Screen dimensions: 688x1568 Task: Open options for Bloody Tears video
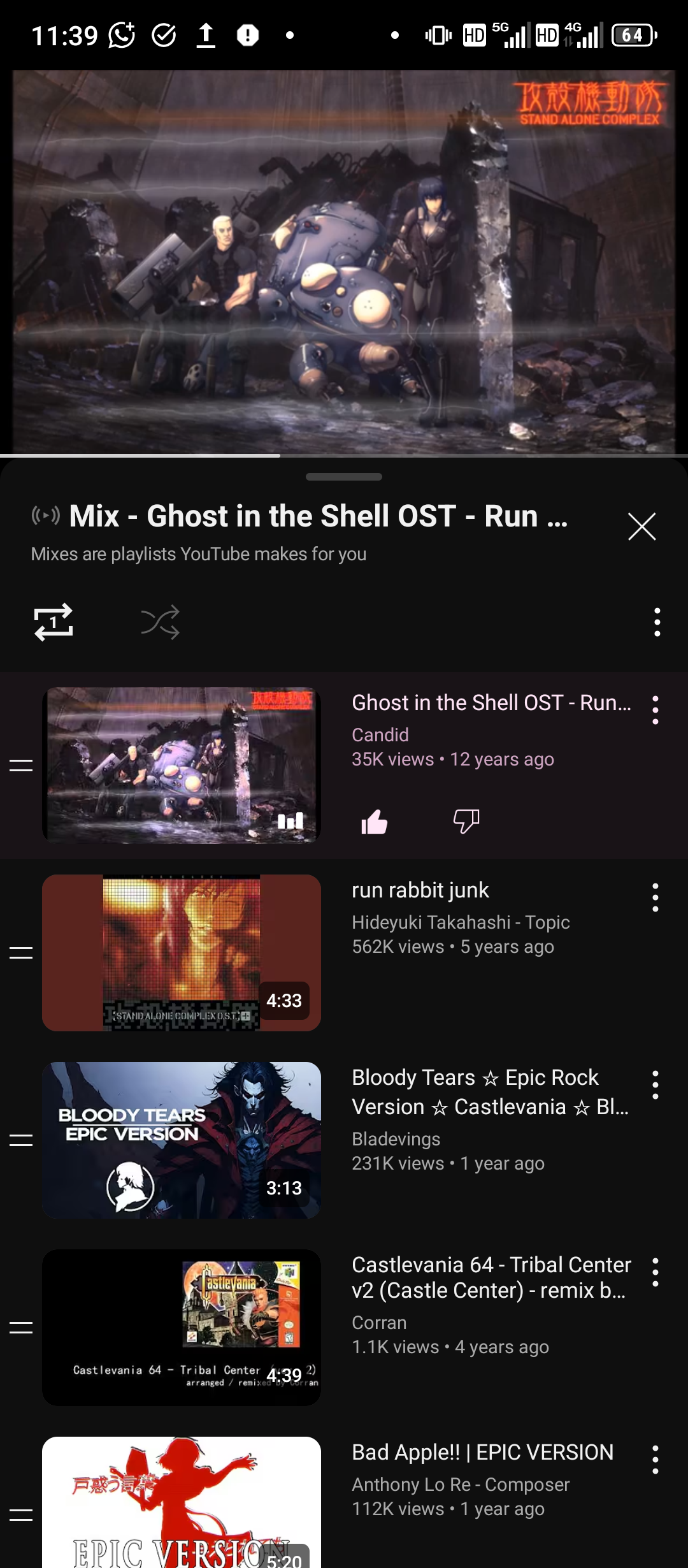tap(655, 1085)
